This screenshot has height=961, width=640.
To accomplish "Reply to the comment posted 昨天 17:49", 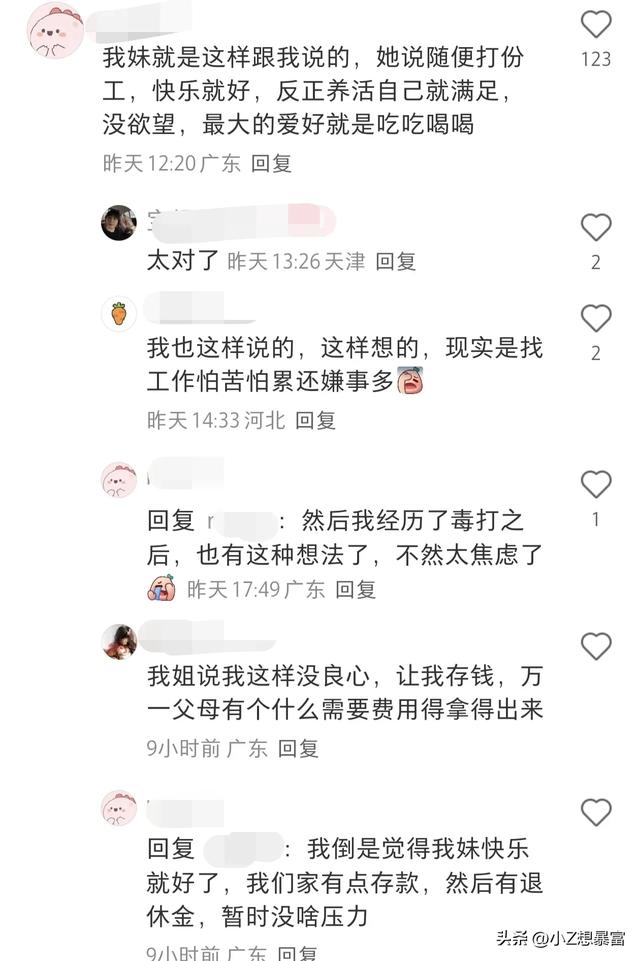I will pyautogui.click(x=355, y=589).
